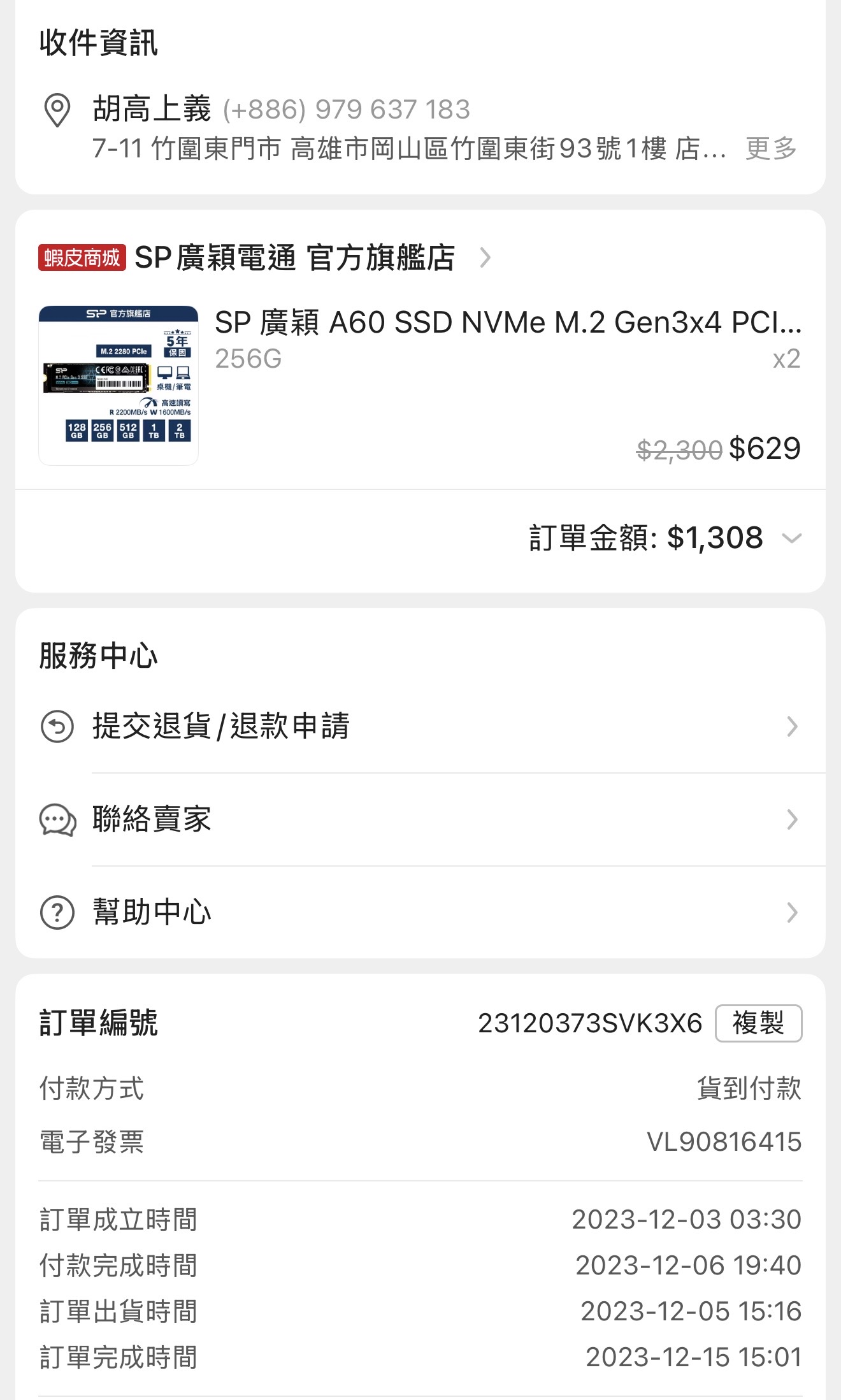Open 提交退貨/退款申請
Screen dimensions: 841x1400
tap(420, 726)
